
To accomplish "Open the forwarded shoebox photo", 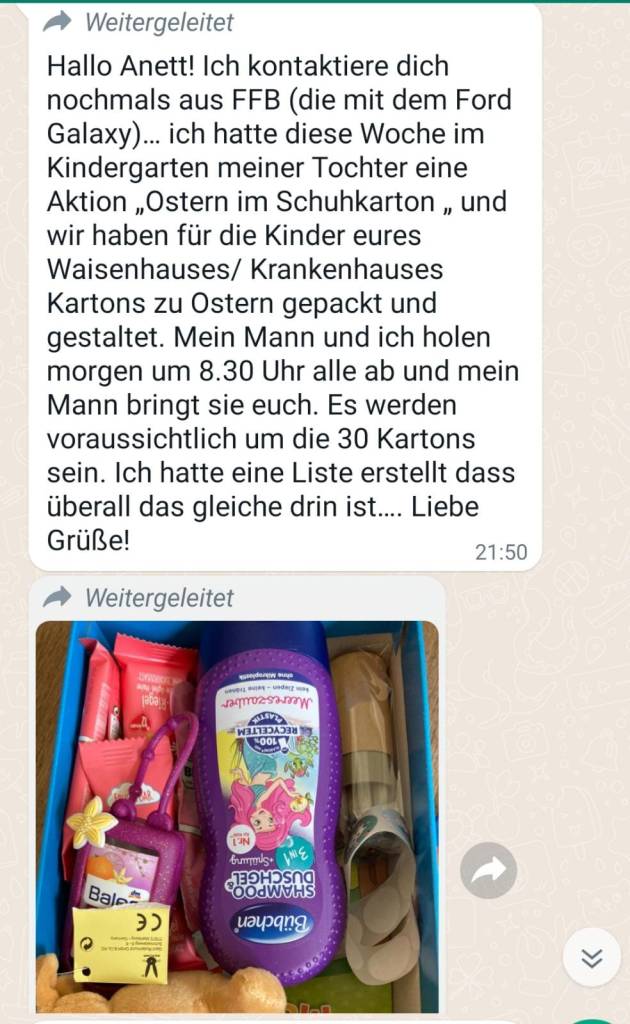I will click(x=237, y=815).
